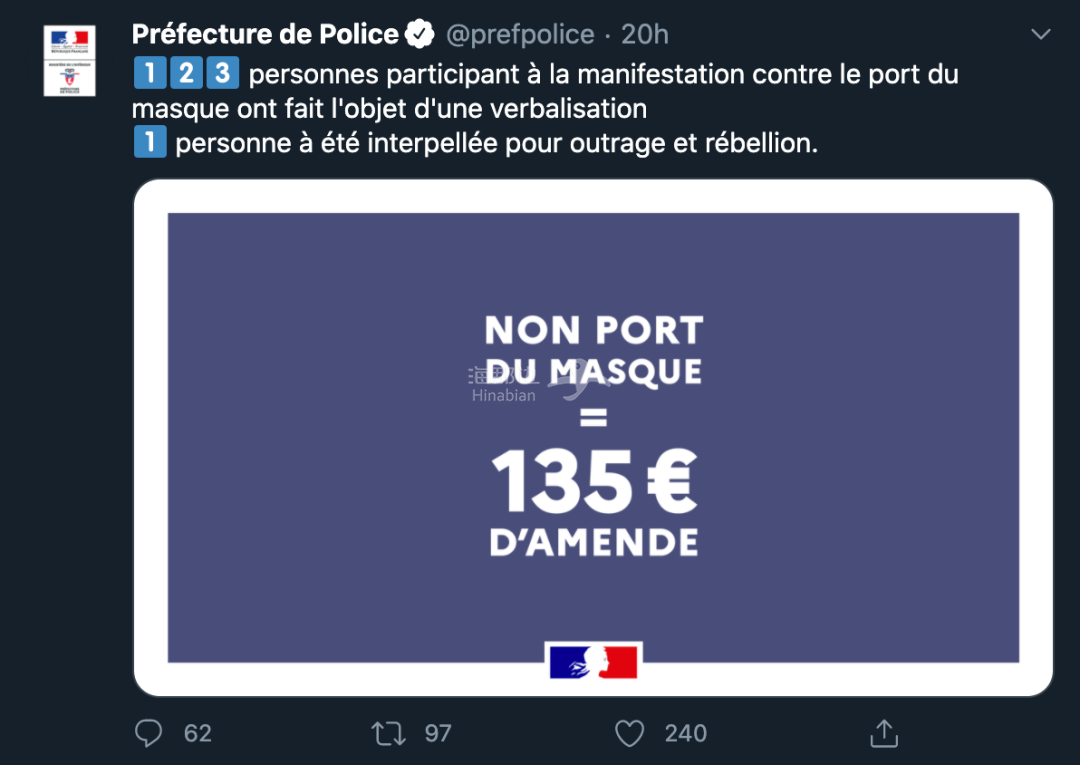This screenshot has height=765, width=1080.
Task: Open the tweet's dropdown caret menu
Action: click(1041, 35)
